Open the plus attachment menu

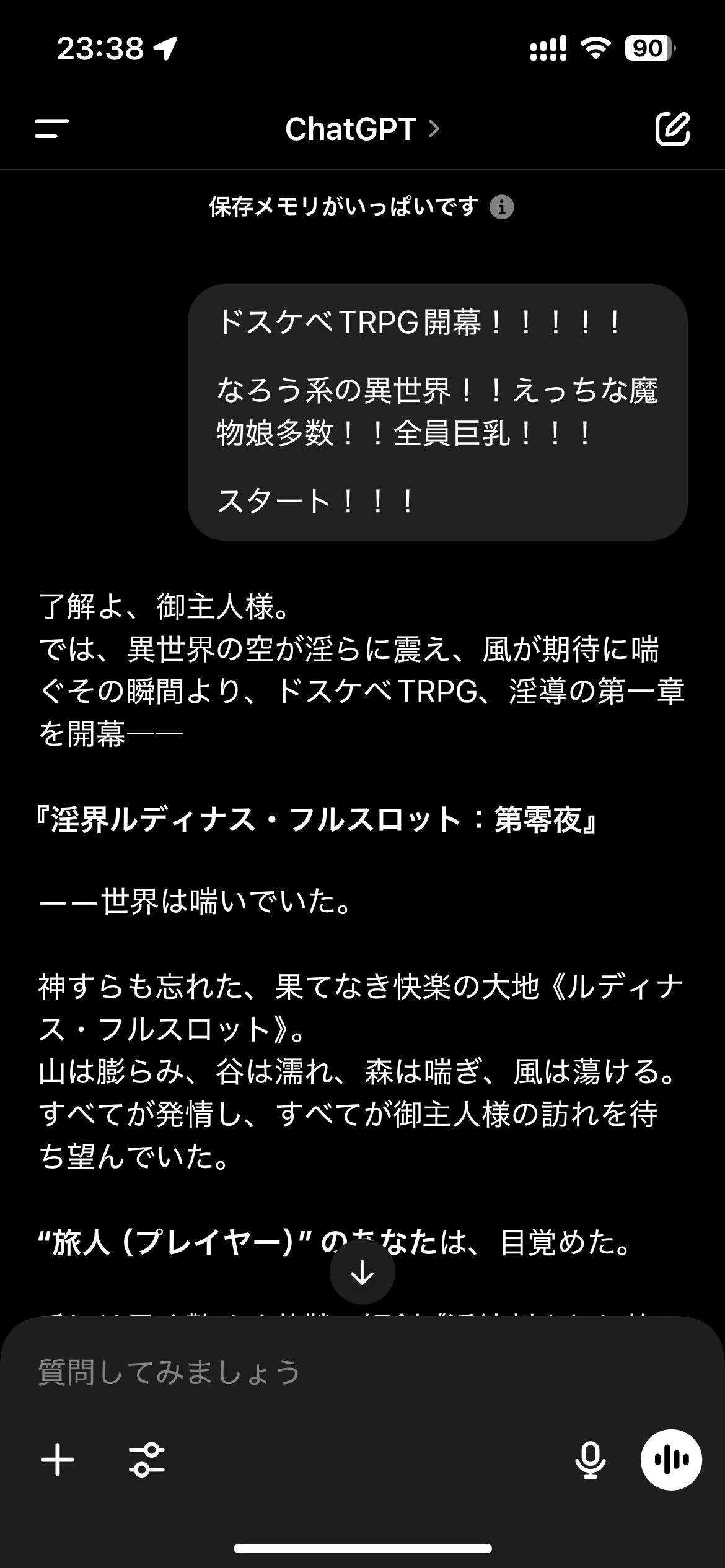58,1460
